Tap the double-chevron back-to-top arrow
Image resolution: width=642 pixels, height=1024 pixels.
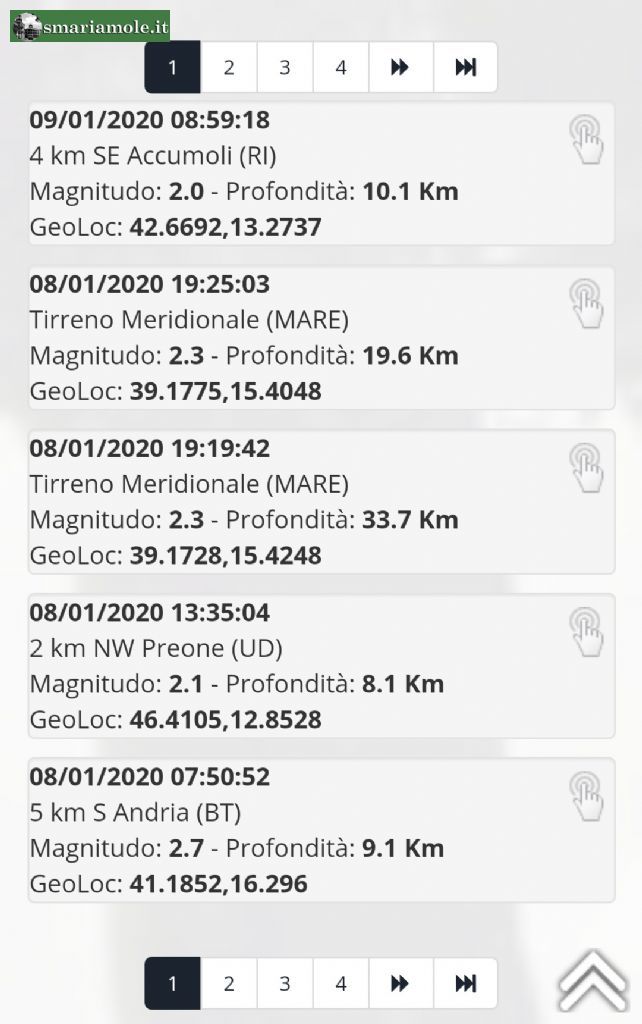tap(593, 981)
